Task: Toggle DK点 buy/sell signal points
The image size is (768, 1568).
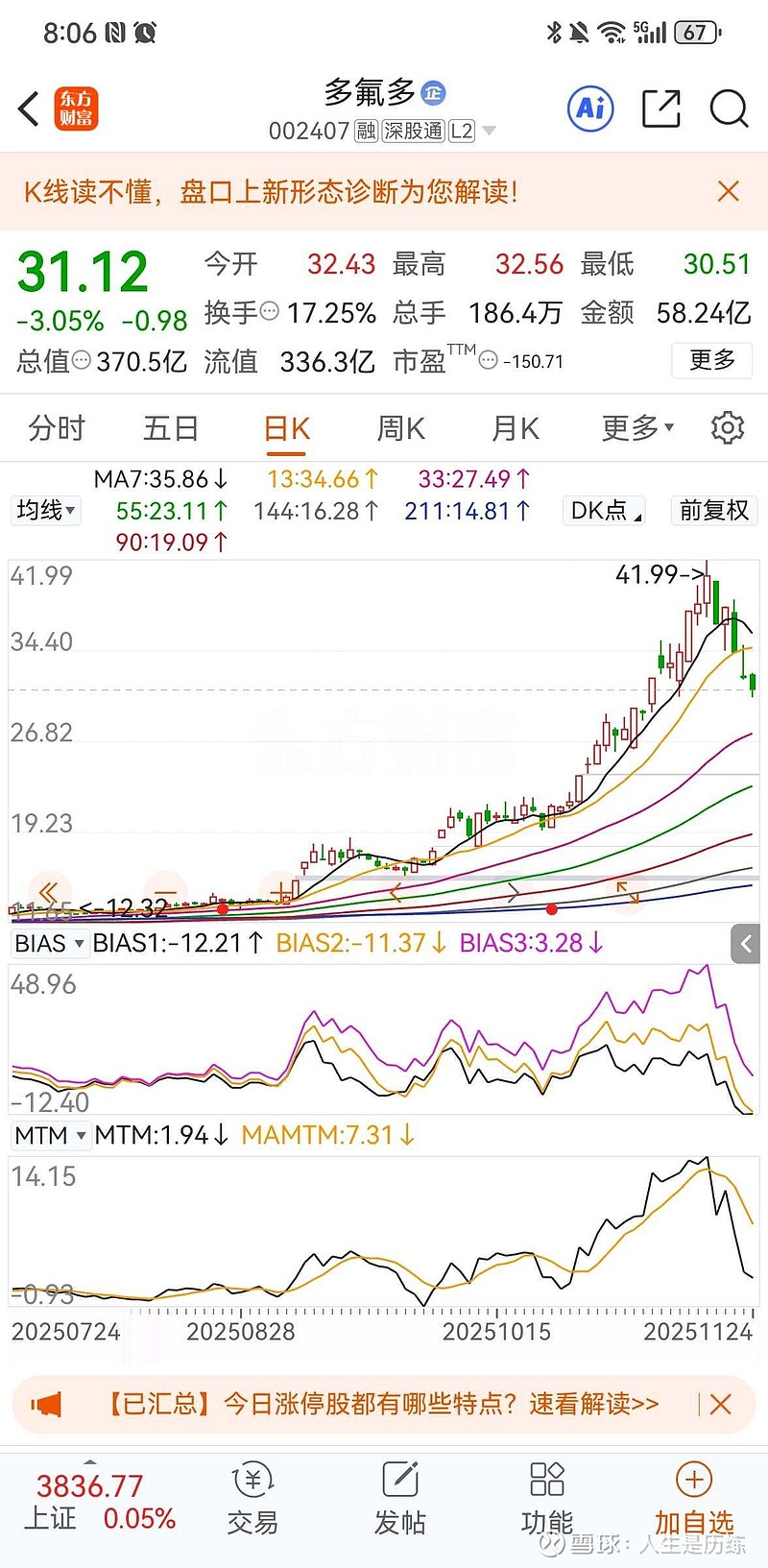Action: 603,510
